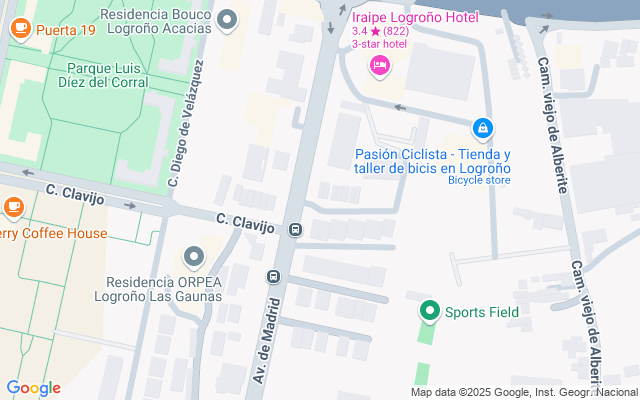Open the Google logo link

33,388
